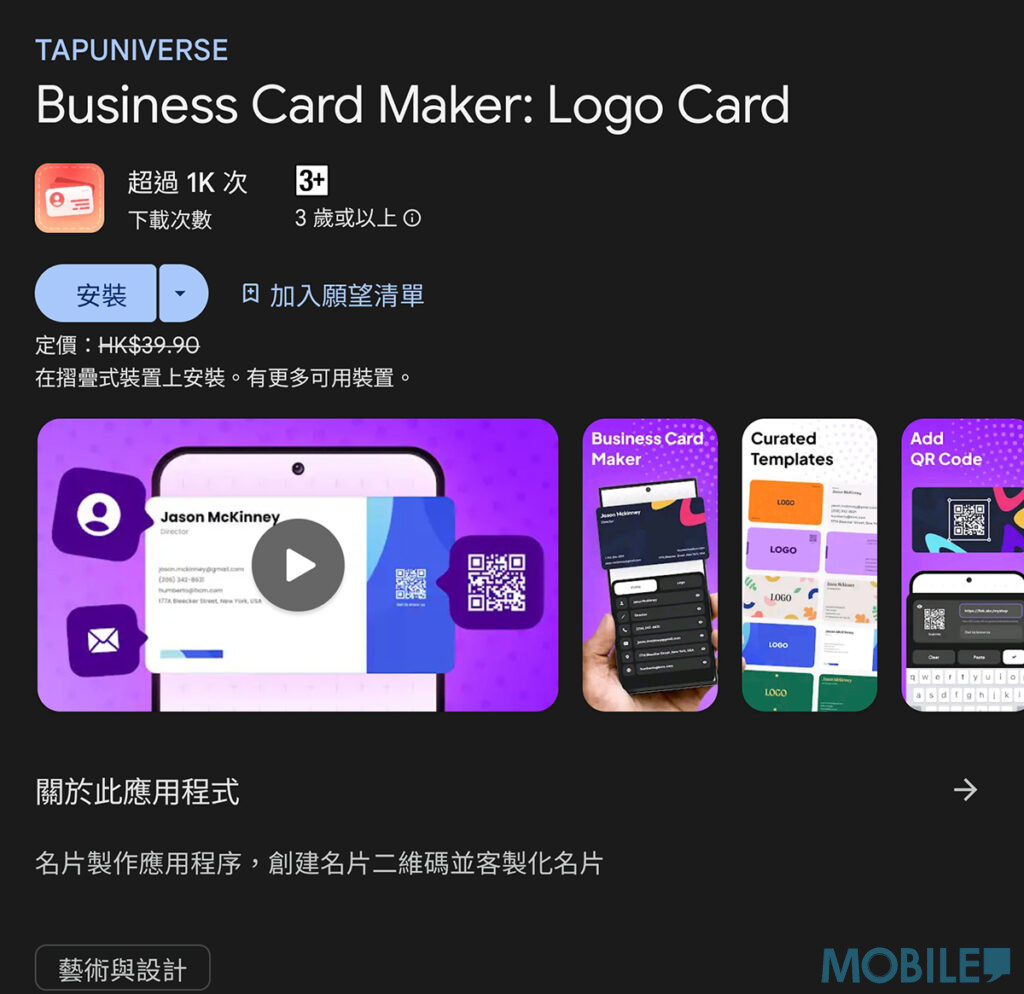
Task: Add app to wishlist 加入願望清單
Action: (334, 295)
